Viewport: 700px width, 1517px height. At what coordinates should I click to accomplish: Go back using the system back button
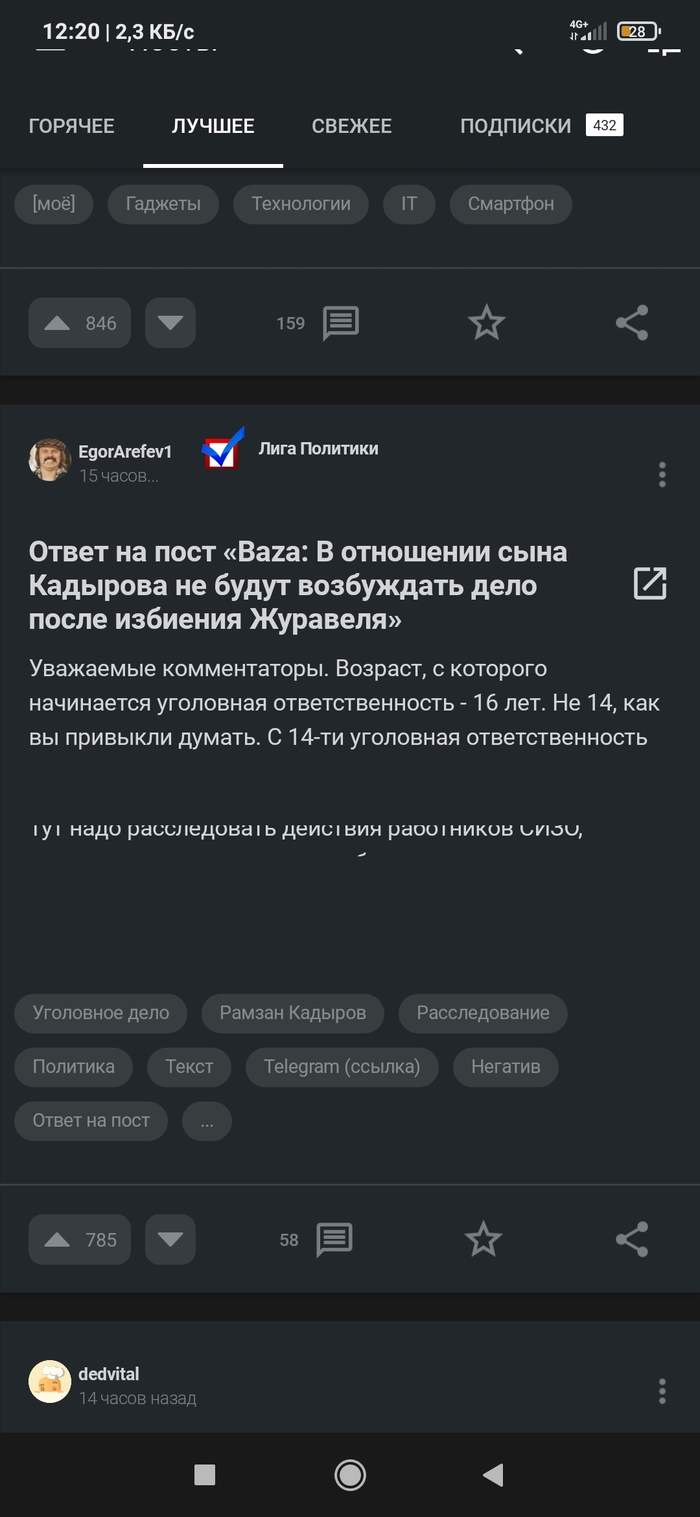coord(492,1475)
